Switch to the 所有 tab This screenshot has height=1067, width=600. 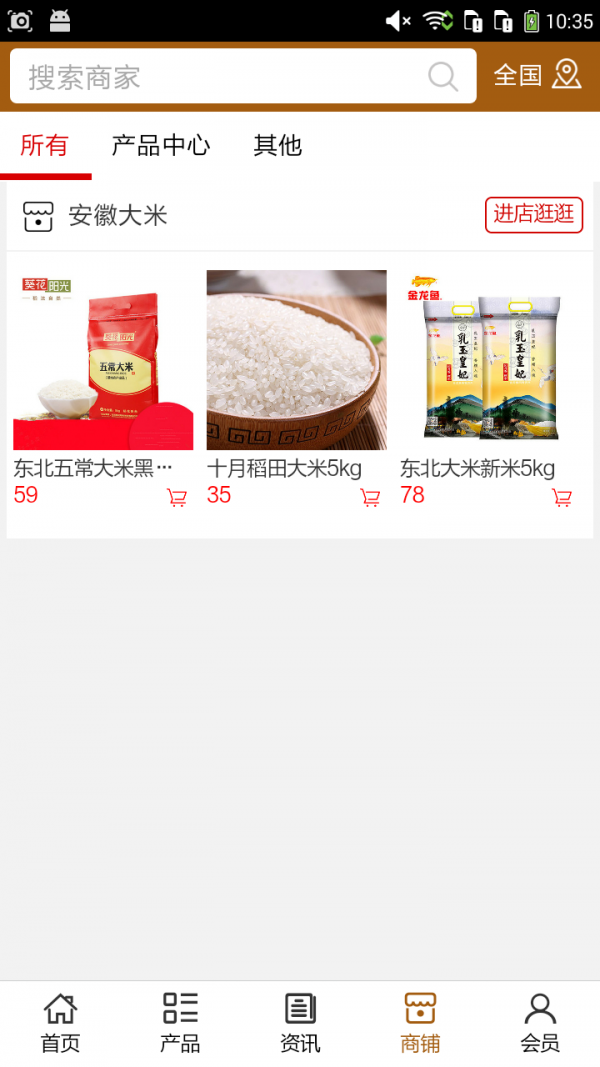pyautogui.click(x=45, y=146)
